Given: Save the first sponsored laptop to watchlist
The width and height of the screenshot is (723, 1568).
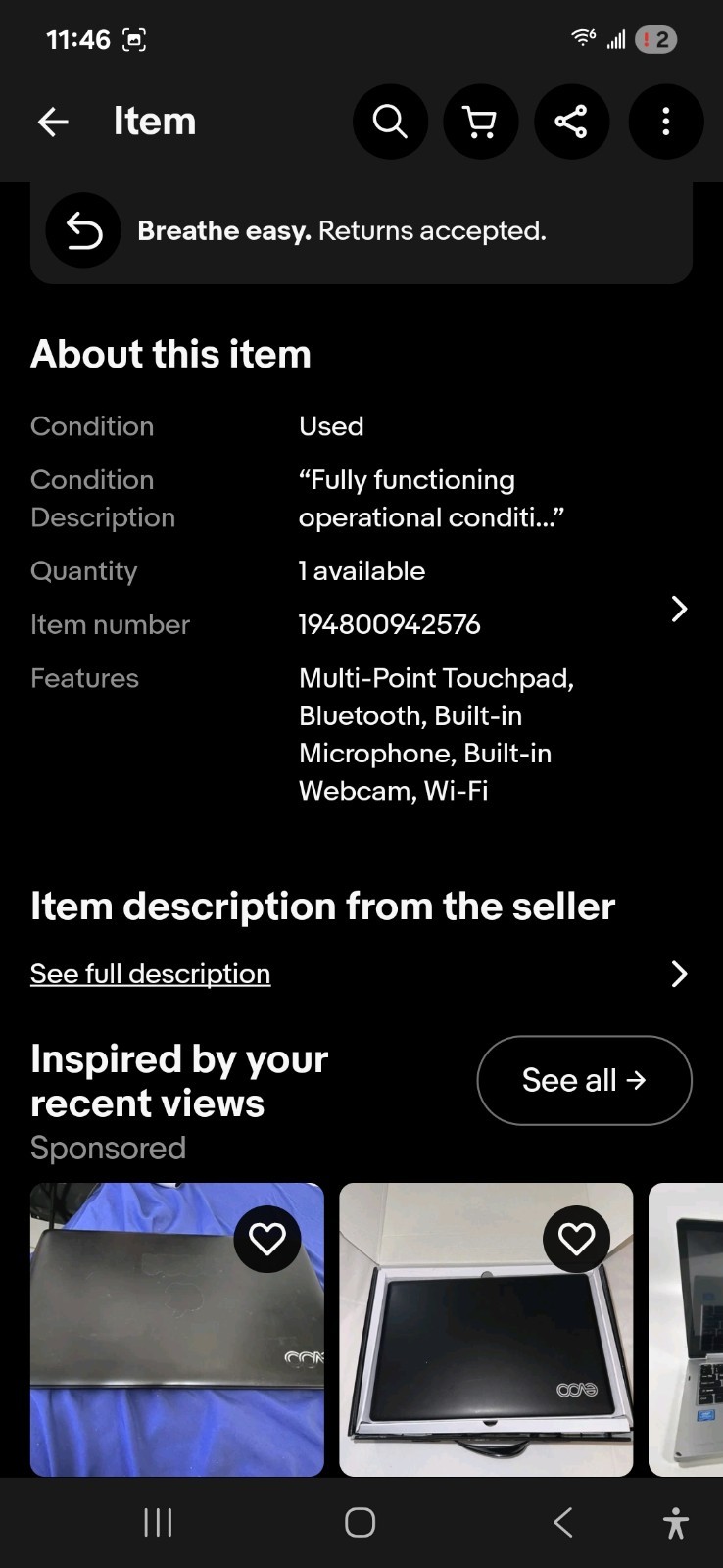Looking at the screenshot, I should tap(267, 1239).
